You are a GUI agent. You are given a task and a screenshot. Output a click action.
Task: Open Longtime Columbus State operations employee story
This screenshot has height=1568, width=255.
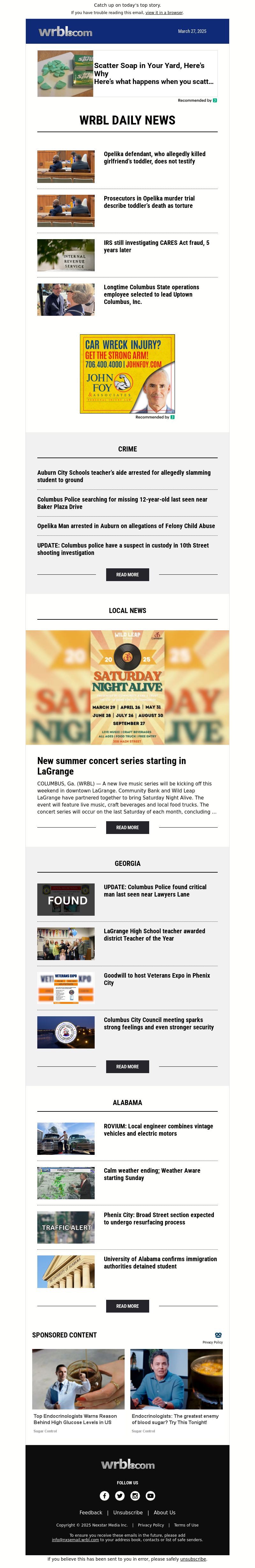click(151, 294)
